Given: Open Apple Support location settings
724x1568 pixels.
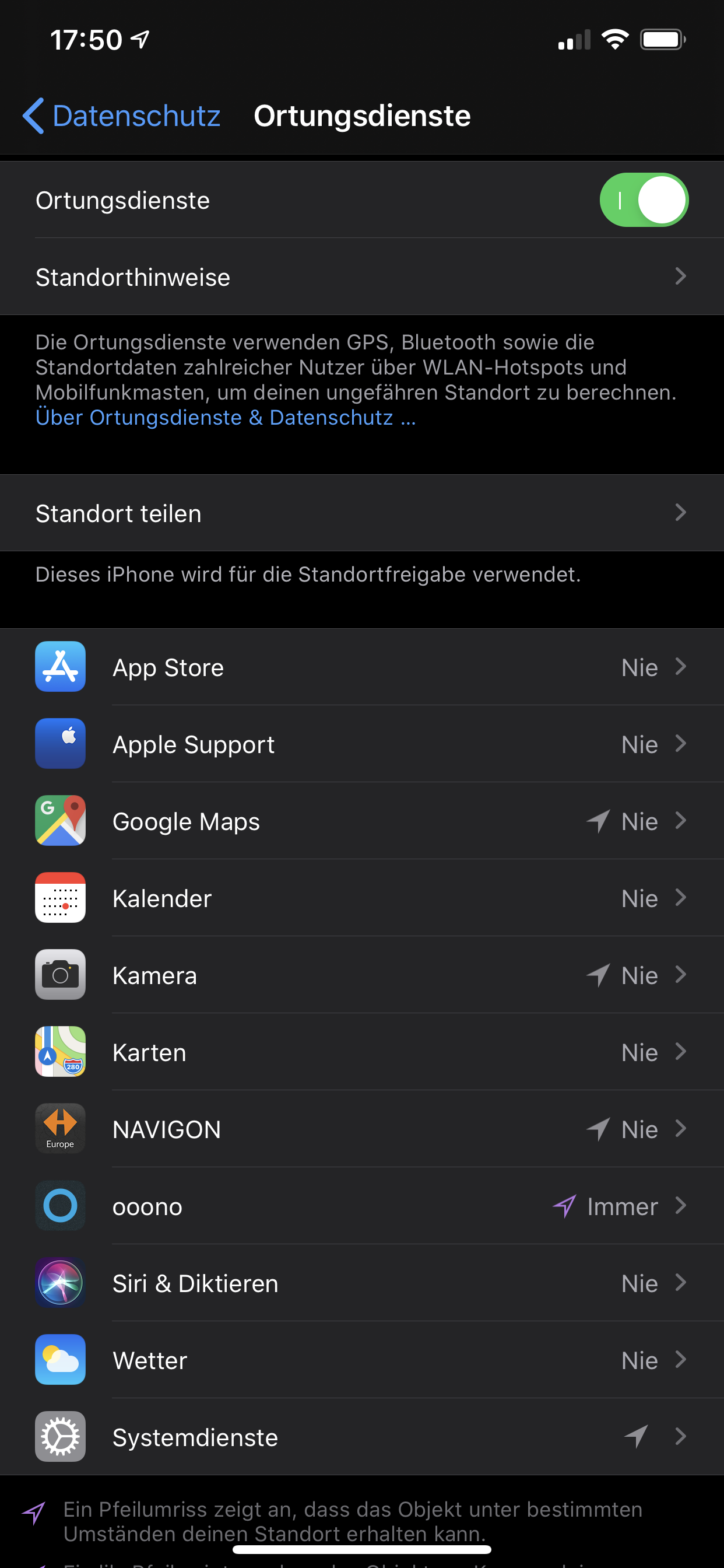Looking at the screenshot, I should [361, 744].
